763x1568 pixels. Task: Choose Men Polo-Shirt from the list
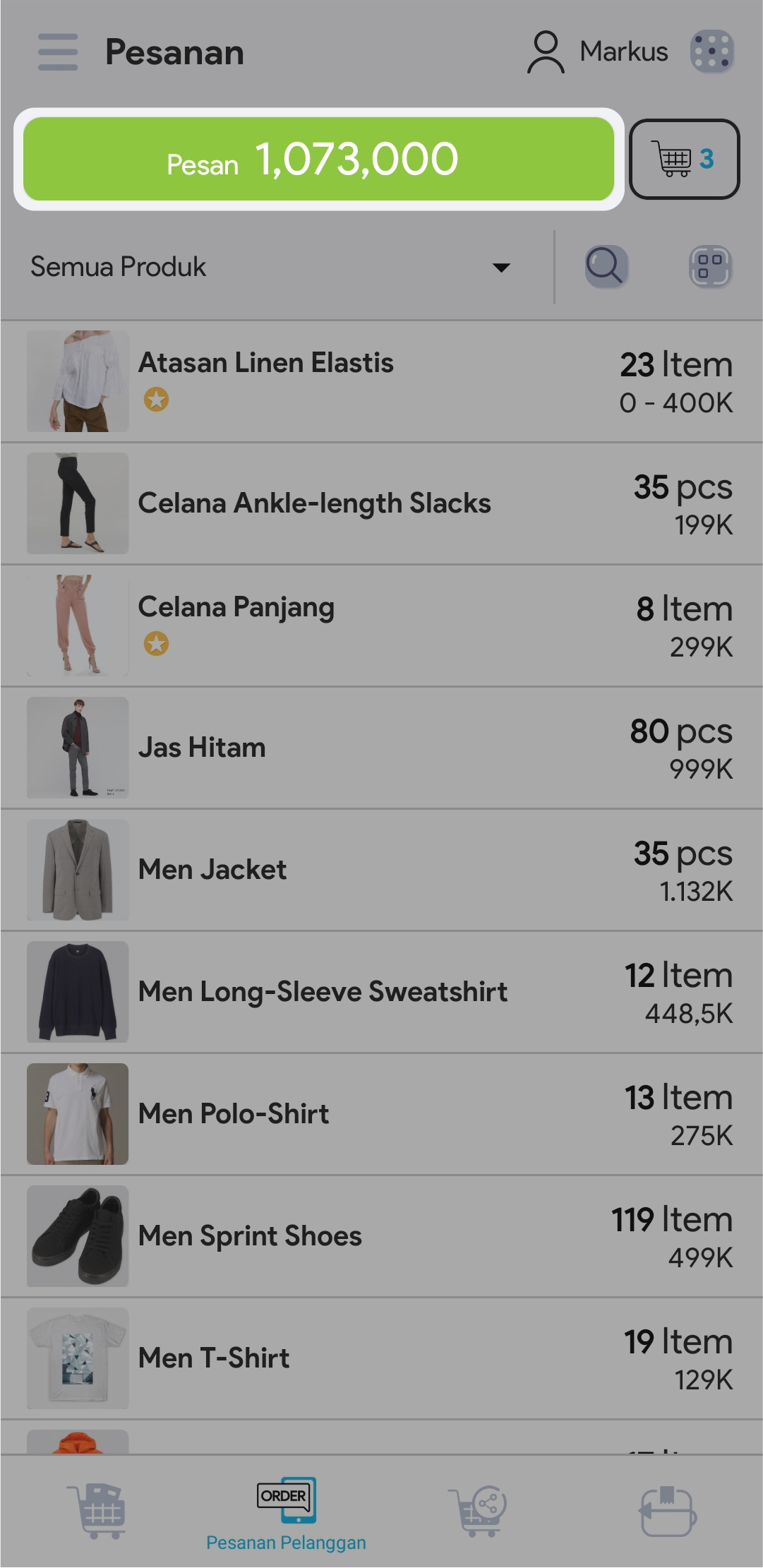click(381, 1114)
